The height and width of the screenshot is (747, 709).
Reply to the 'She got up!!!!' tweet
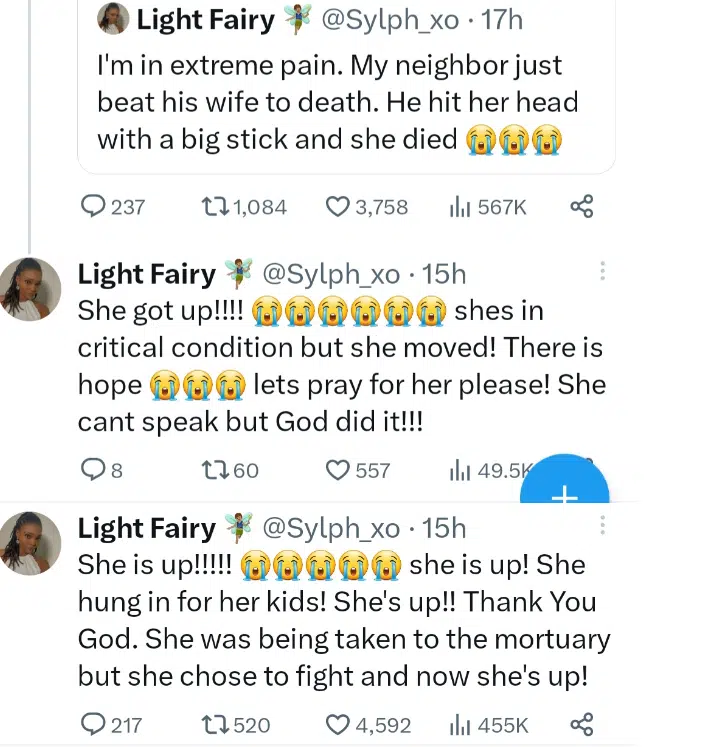92,469
